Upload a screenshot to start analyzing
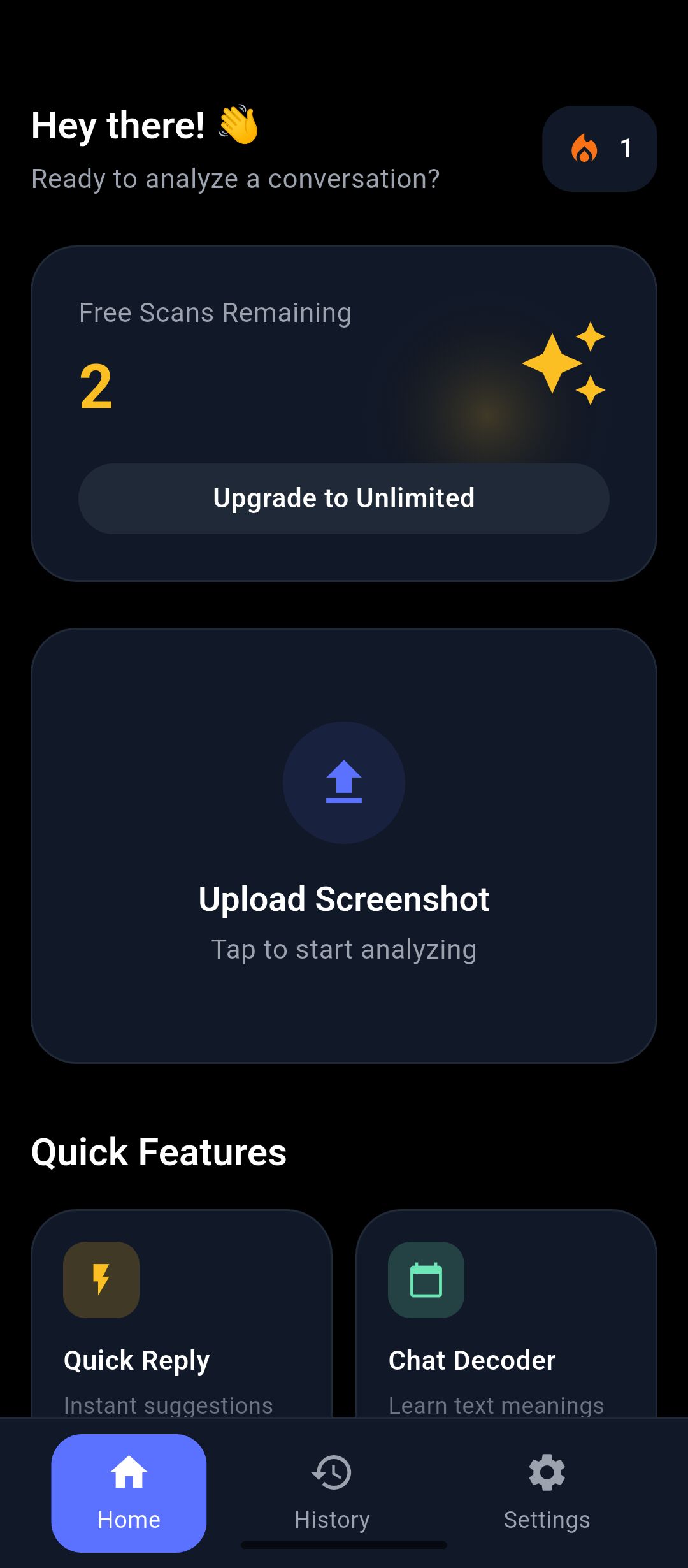This screenshot has width=688, height=1568. pos(344,845)
